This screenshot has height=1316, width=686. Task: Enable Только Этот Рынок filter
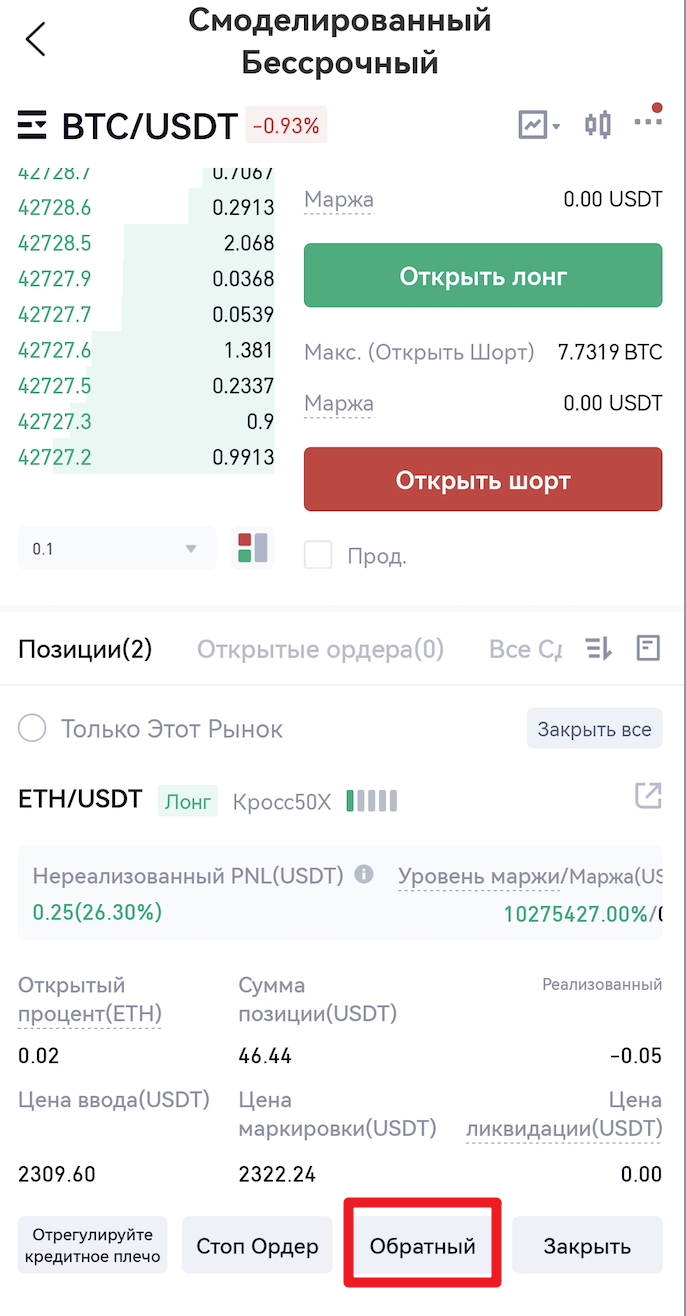(x=32, y=729)
